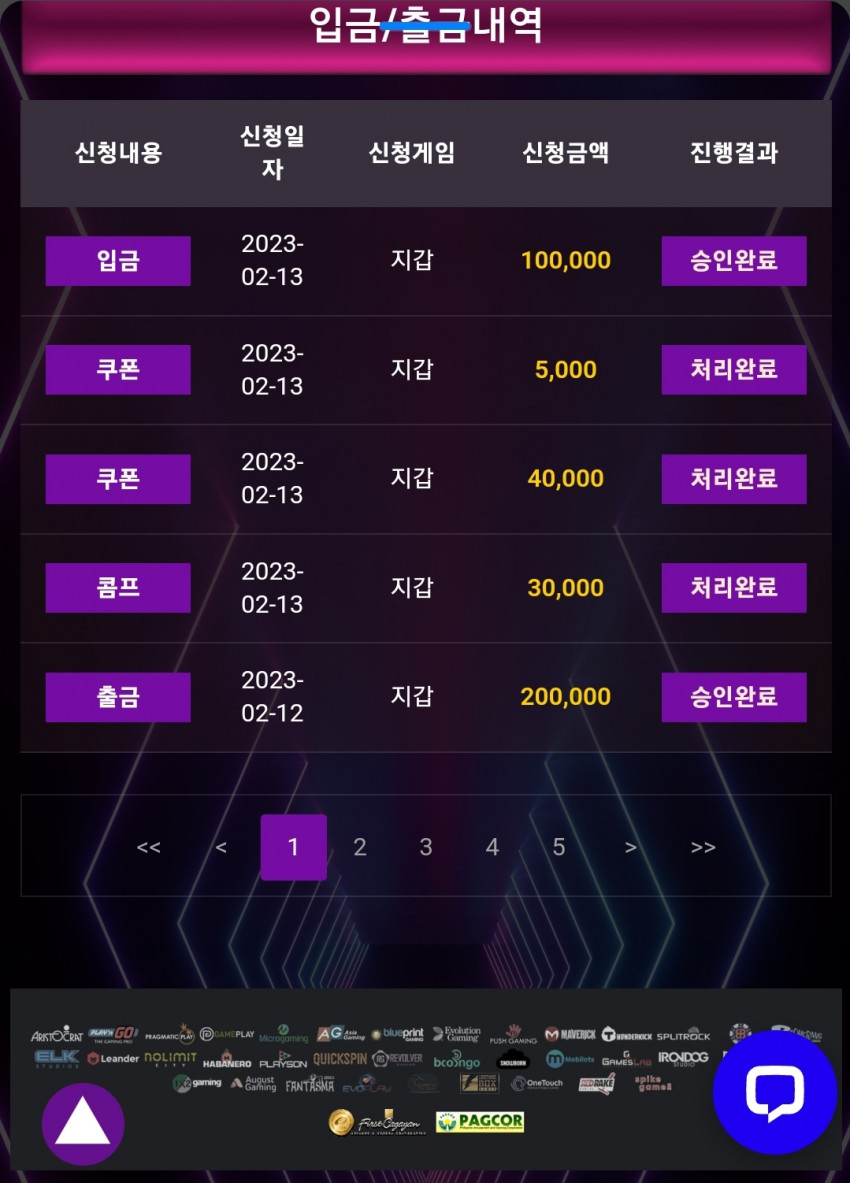Jump to page 4
Viewport: 850px width, 1183px height.
point(492,847)
